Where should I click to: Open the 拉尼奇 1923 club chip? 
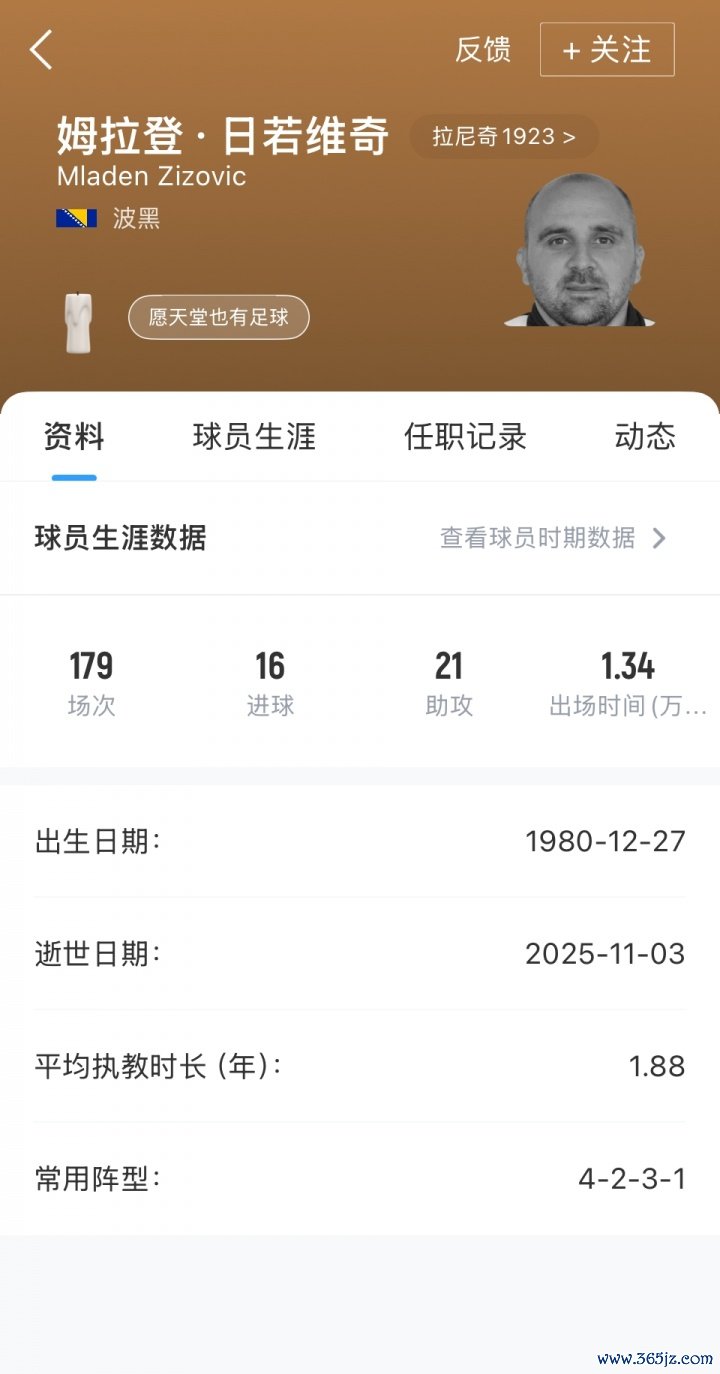click(504, 137)
